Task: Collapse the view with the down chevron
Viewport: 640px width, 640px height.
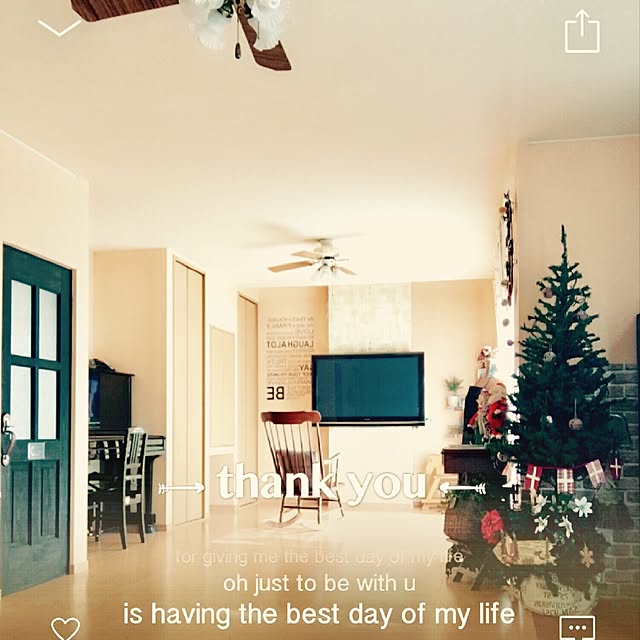Action: point(59,27)
